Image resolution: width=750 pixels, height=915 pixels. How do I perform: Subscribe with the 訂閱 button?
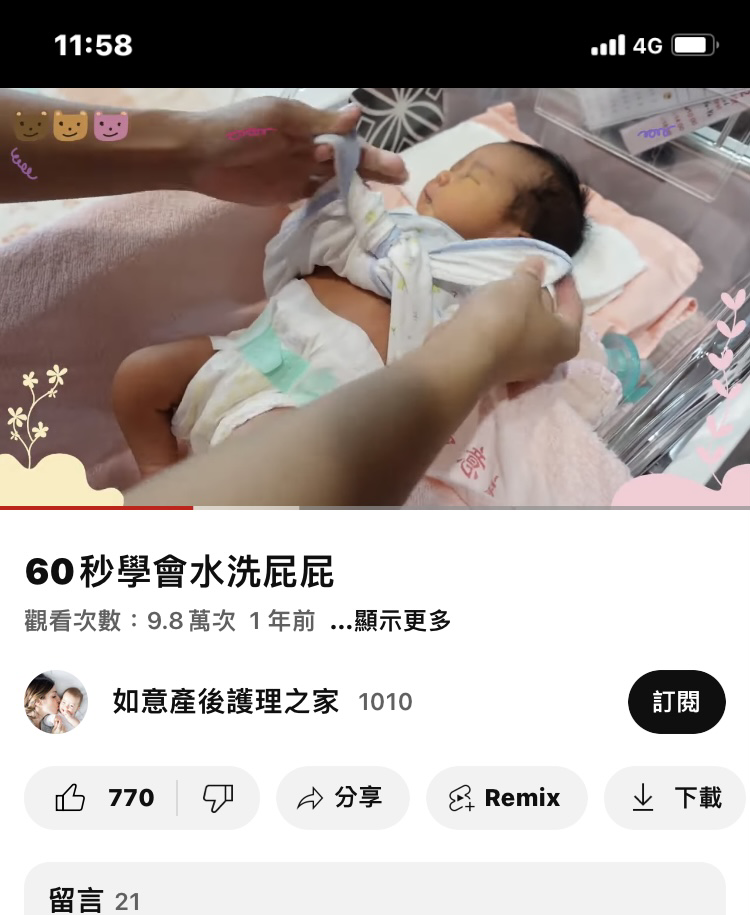tap(676, 702)
